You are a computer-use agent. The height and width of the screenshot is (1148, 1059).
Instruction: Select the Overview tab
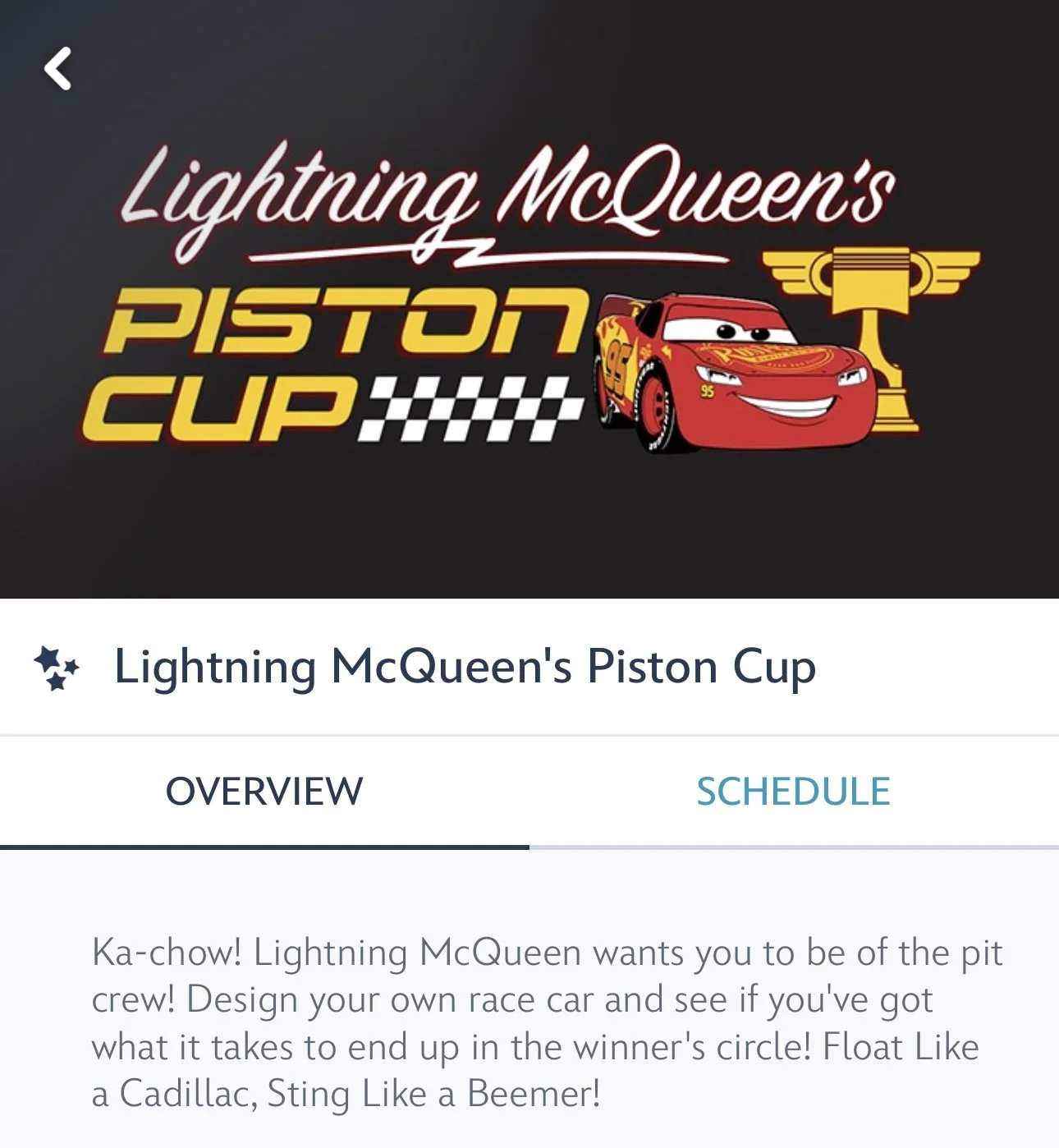[x=264, y=792]
